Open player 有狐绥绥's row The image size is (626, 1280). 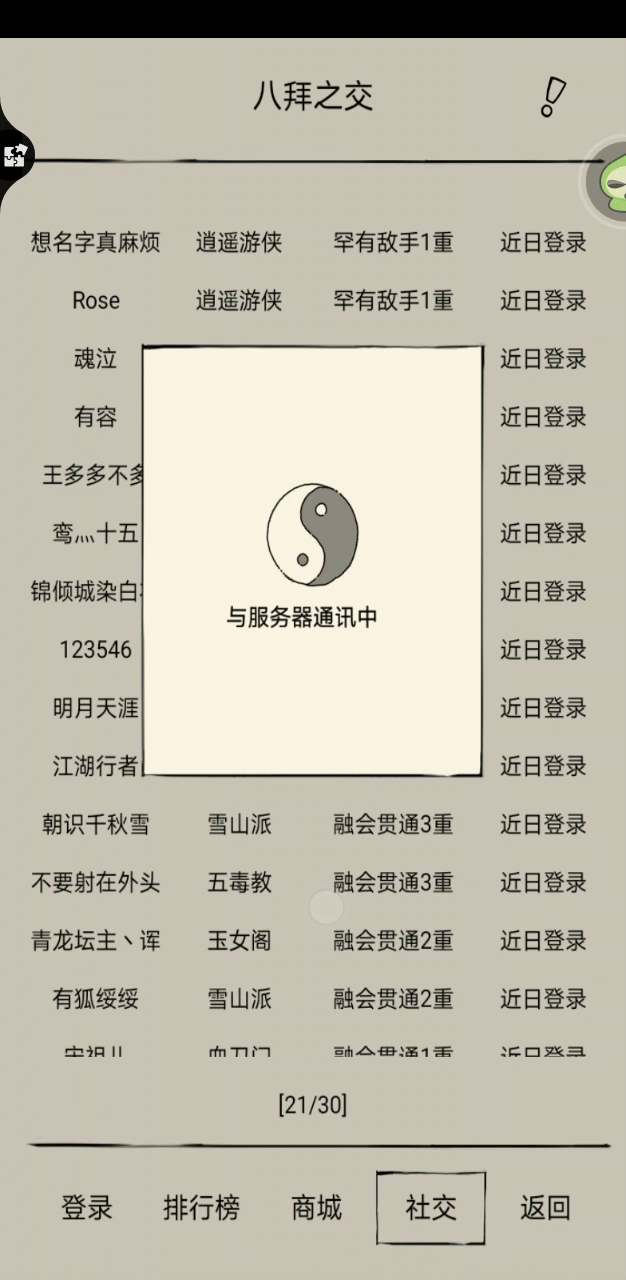click(309, 998)
